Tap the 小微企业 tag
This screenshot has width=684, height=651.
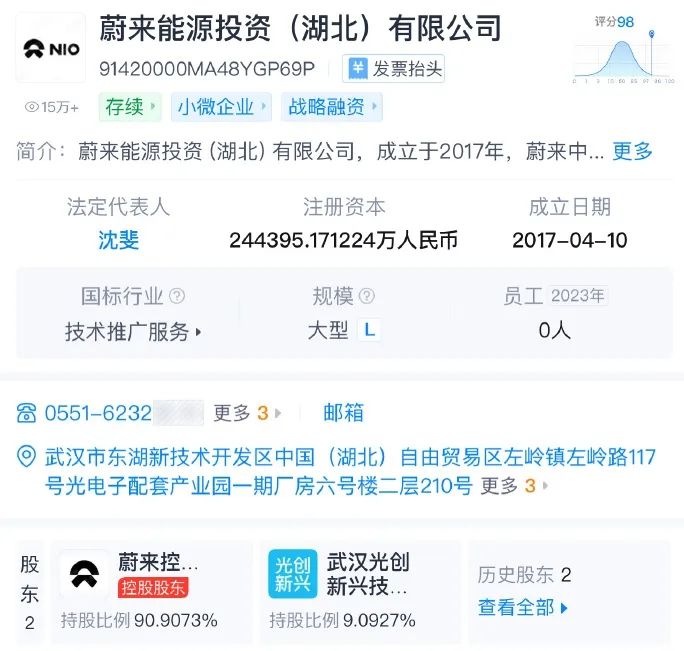[x=221, y=107]
